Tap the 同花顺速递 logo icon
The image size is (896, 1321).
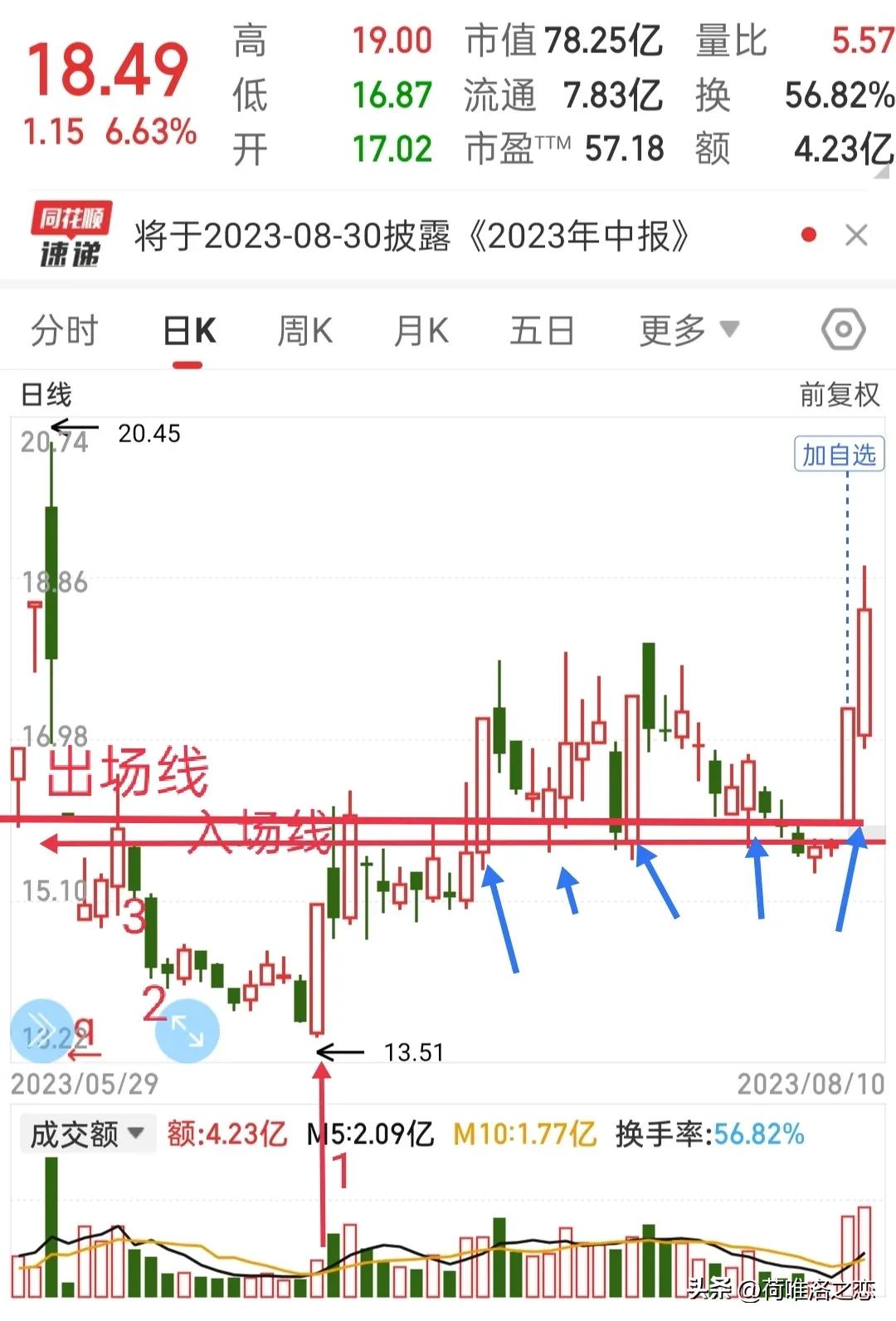coord(70,235)
